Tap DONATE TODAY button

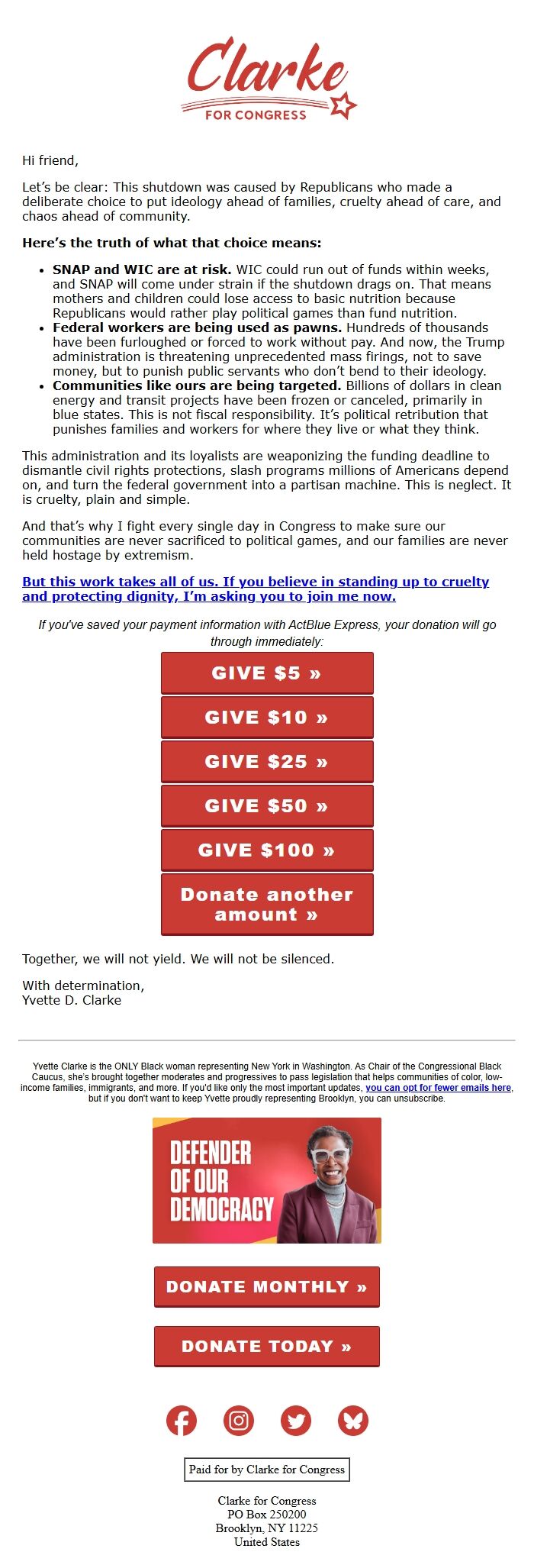(267, 1346)
